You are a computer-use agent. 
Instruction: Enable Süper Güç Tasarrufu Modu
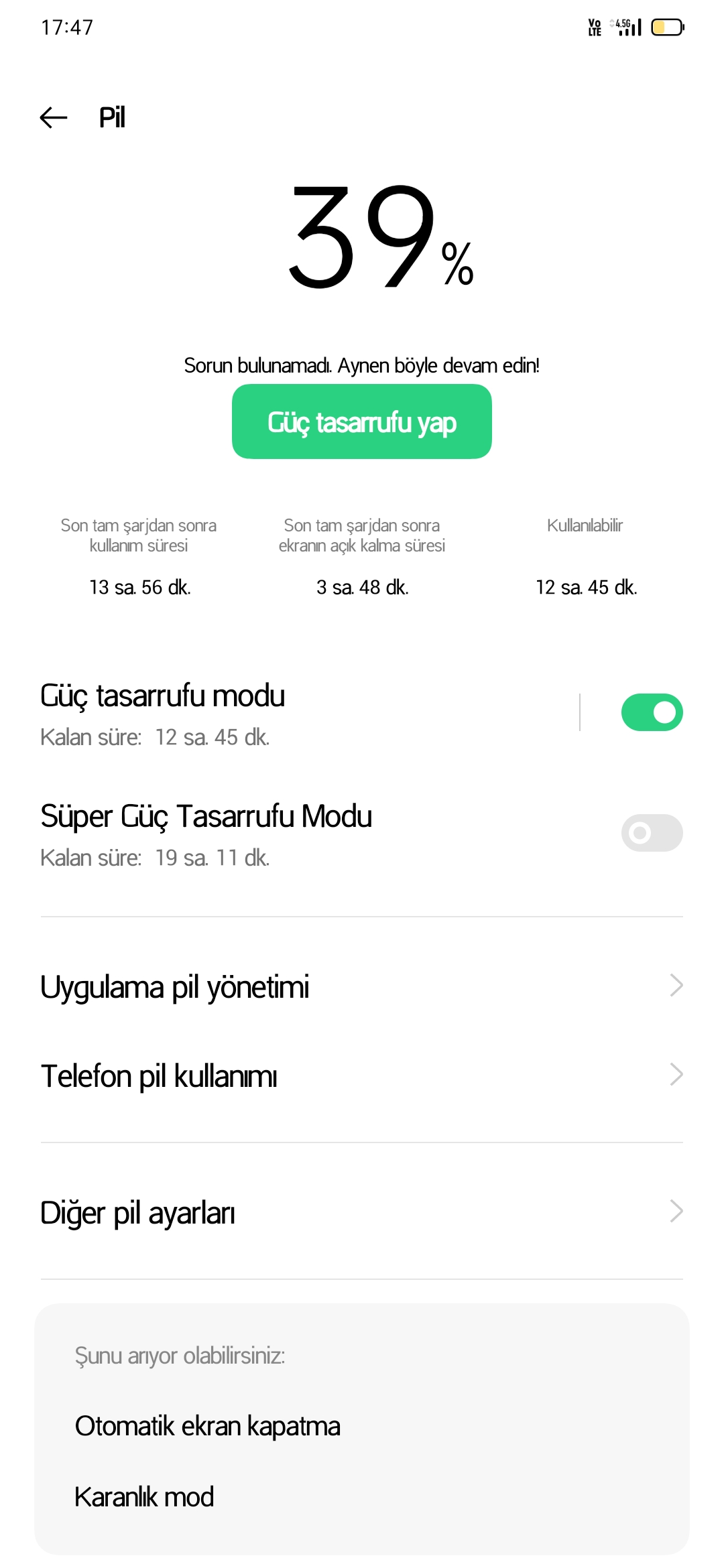(x=652, y=833)
